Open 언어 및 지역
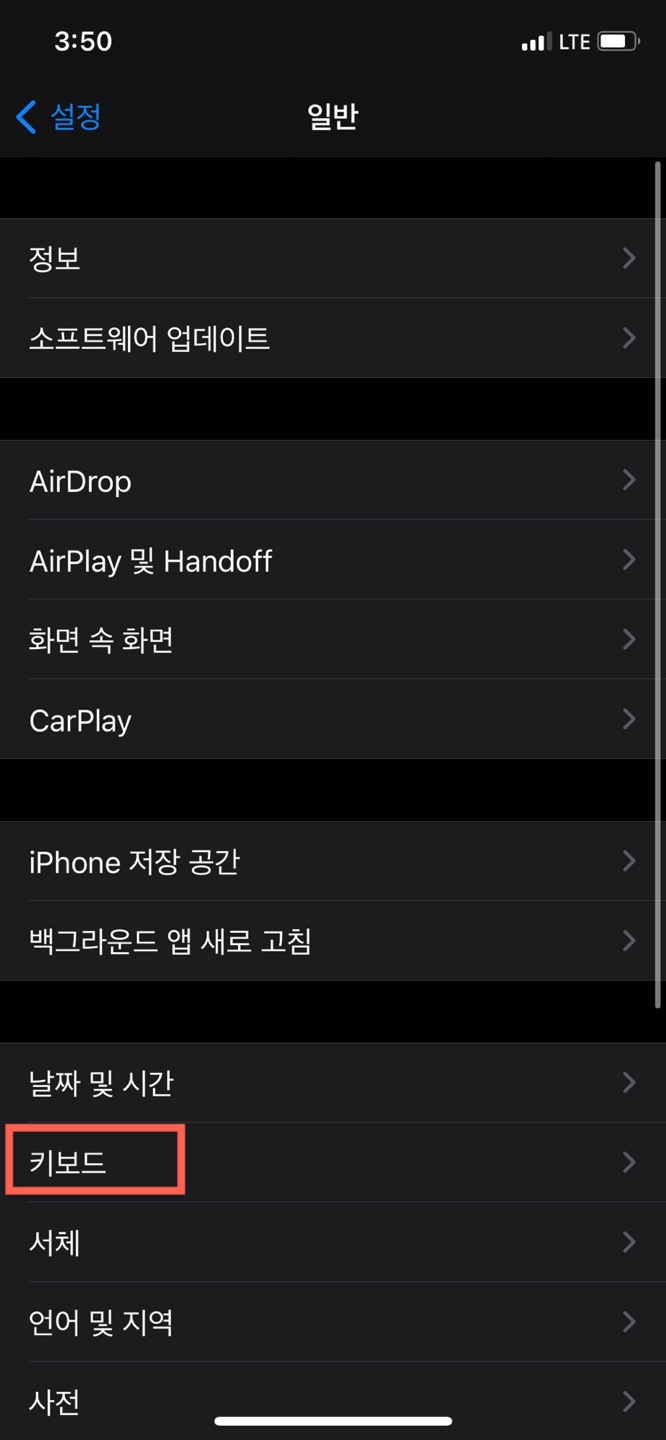666x1440 pixels. coord(332,1323)
